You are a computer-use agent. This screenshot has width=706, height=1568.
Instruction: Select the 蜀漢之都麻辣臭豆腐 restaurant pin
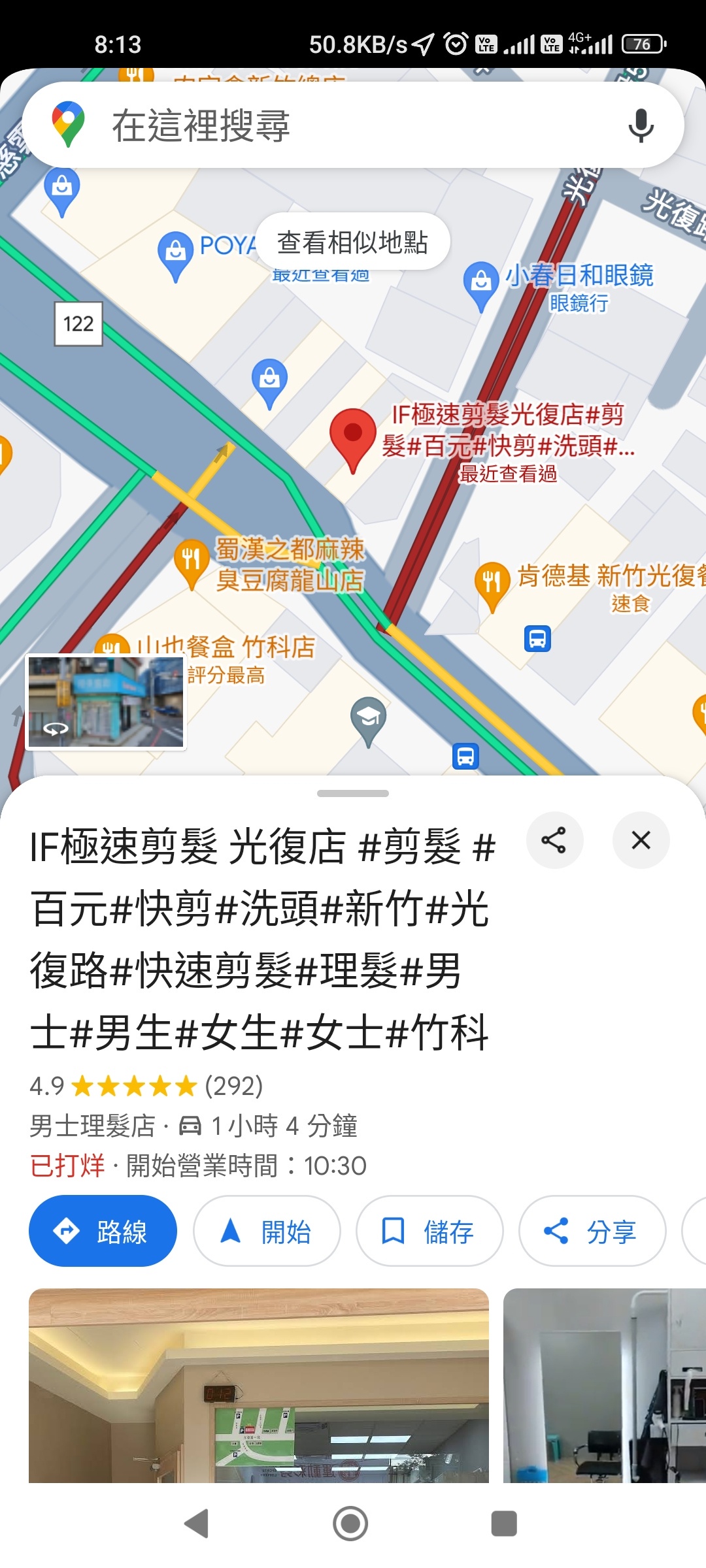click(191, 560)
